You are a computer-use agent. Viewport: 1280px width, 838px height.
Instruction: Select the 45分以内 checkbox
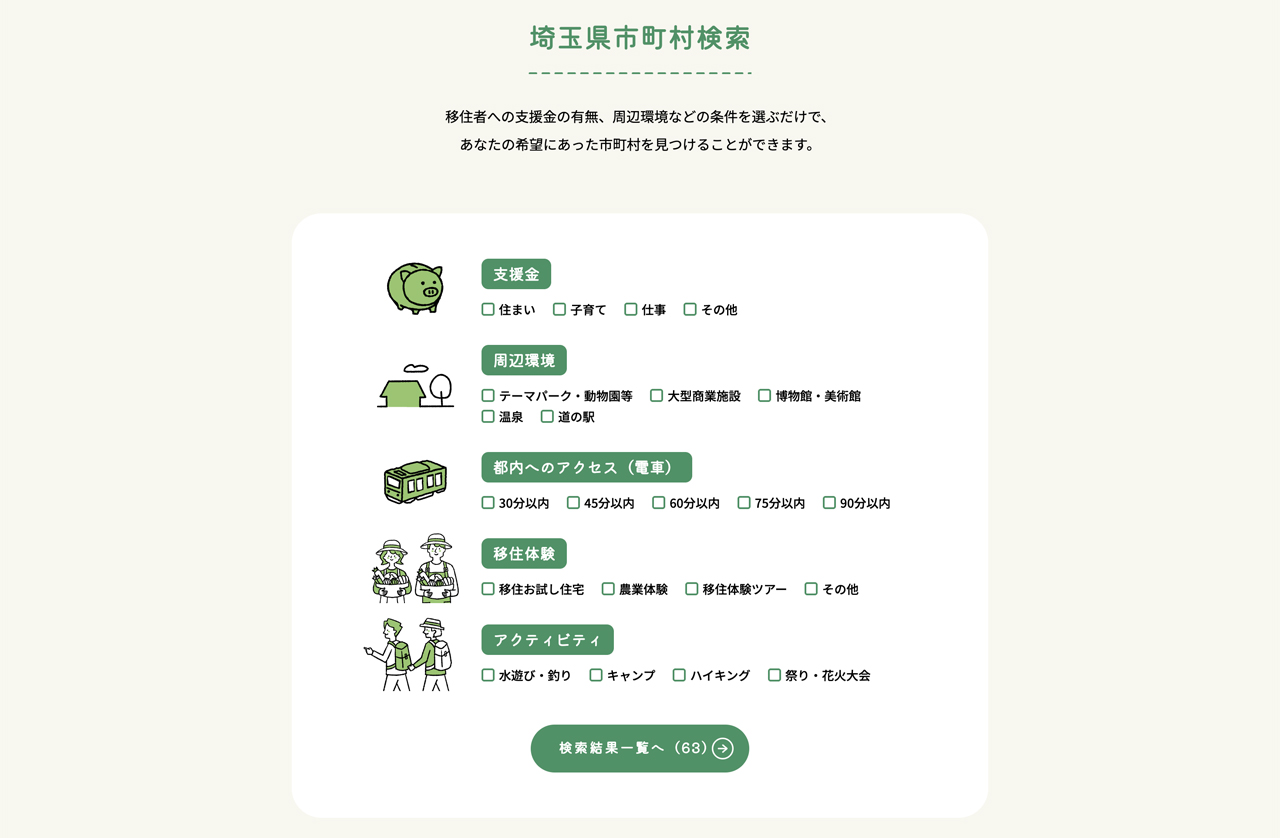[x=573, y=503]
